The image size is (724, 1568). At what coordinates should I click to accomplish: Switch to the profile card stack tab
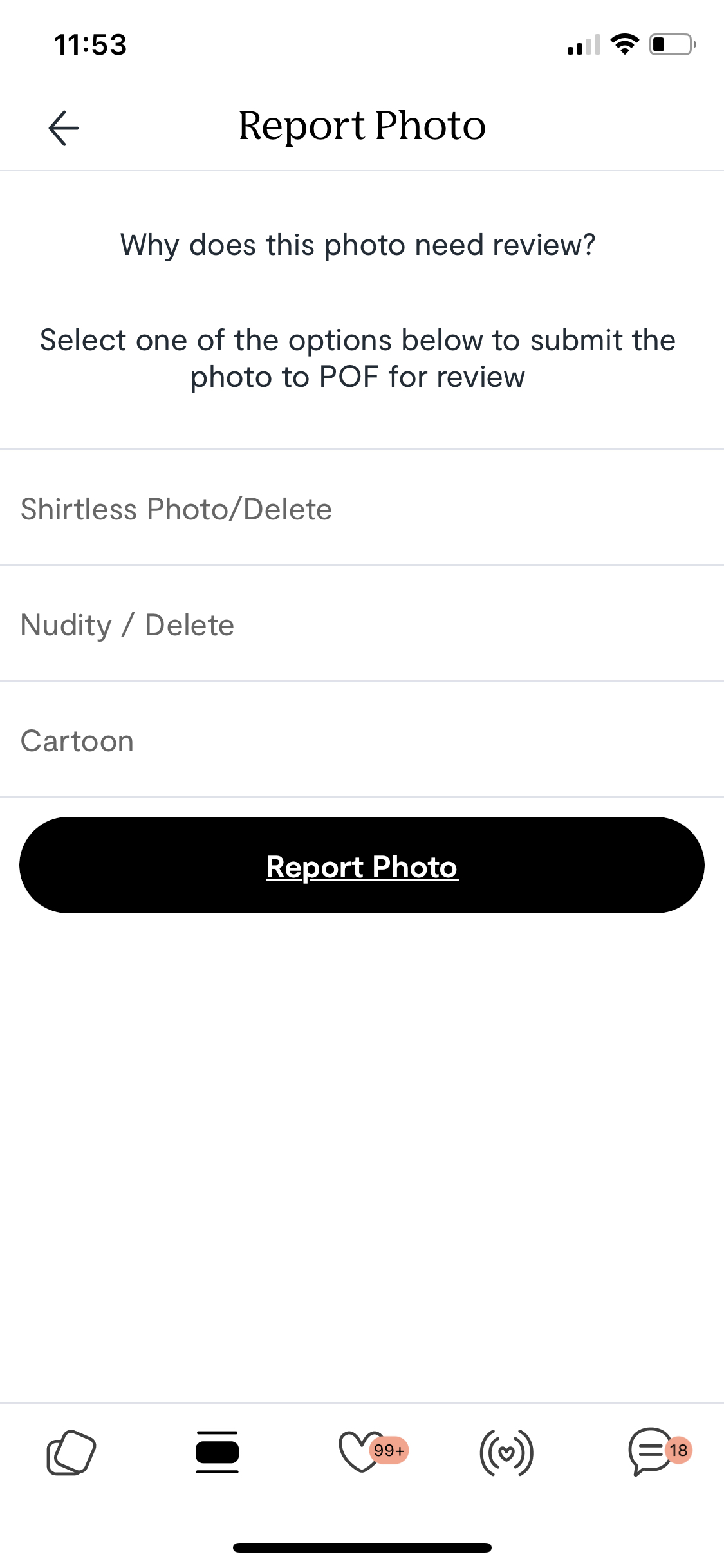pyautogui.click(x=217, y=1452)
